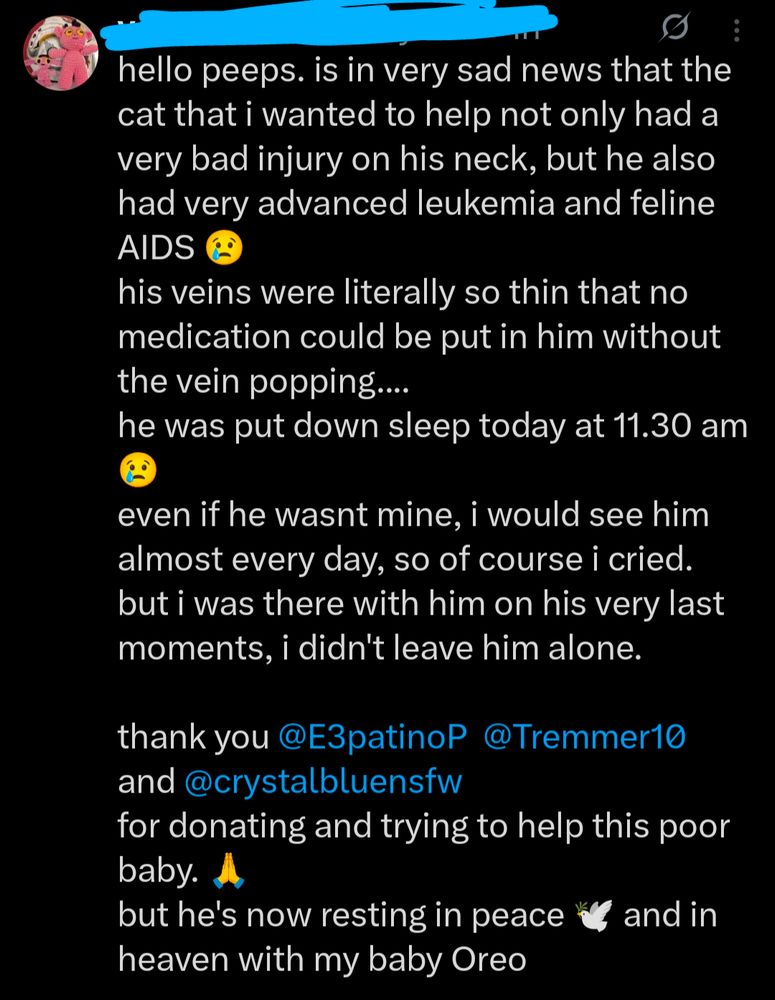
Task: Open the post's three-dot overflow menu
Action: (737, 33)
